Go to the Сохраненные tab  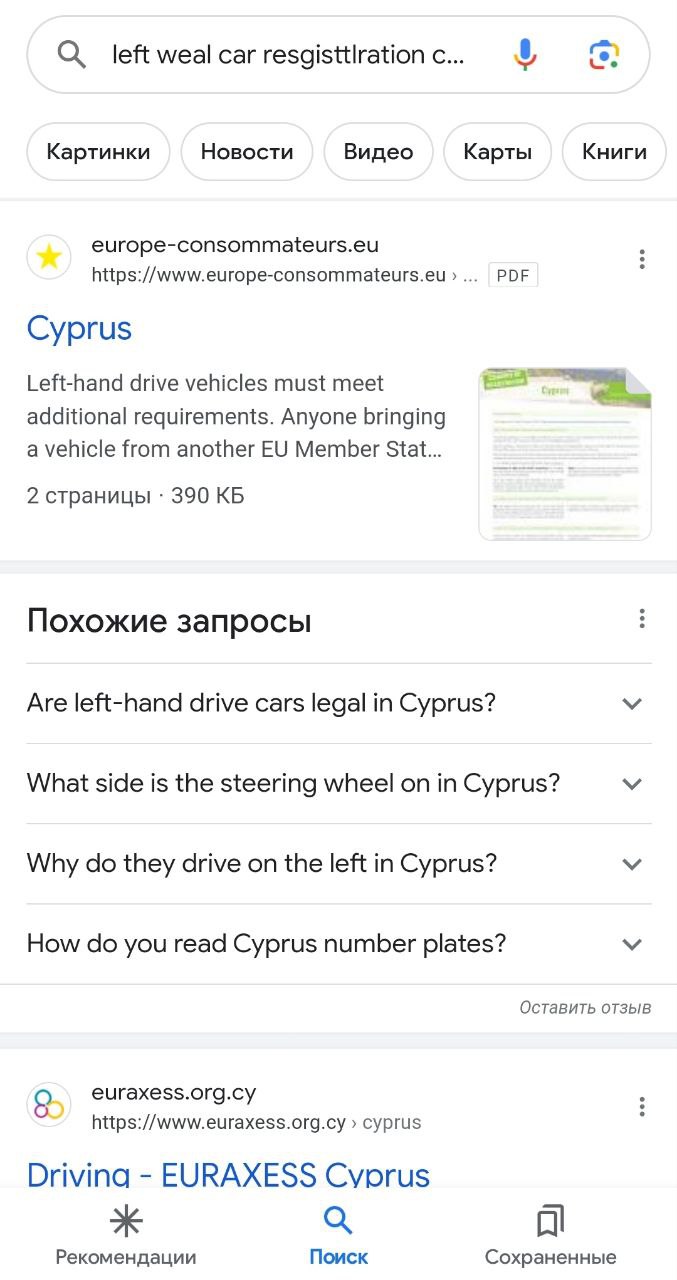coord(550,1236)
